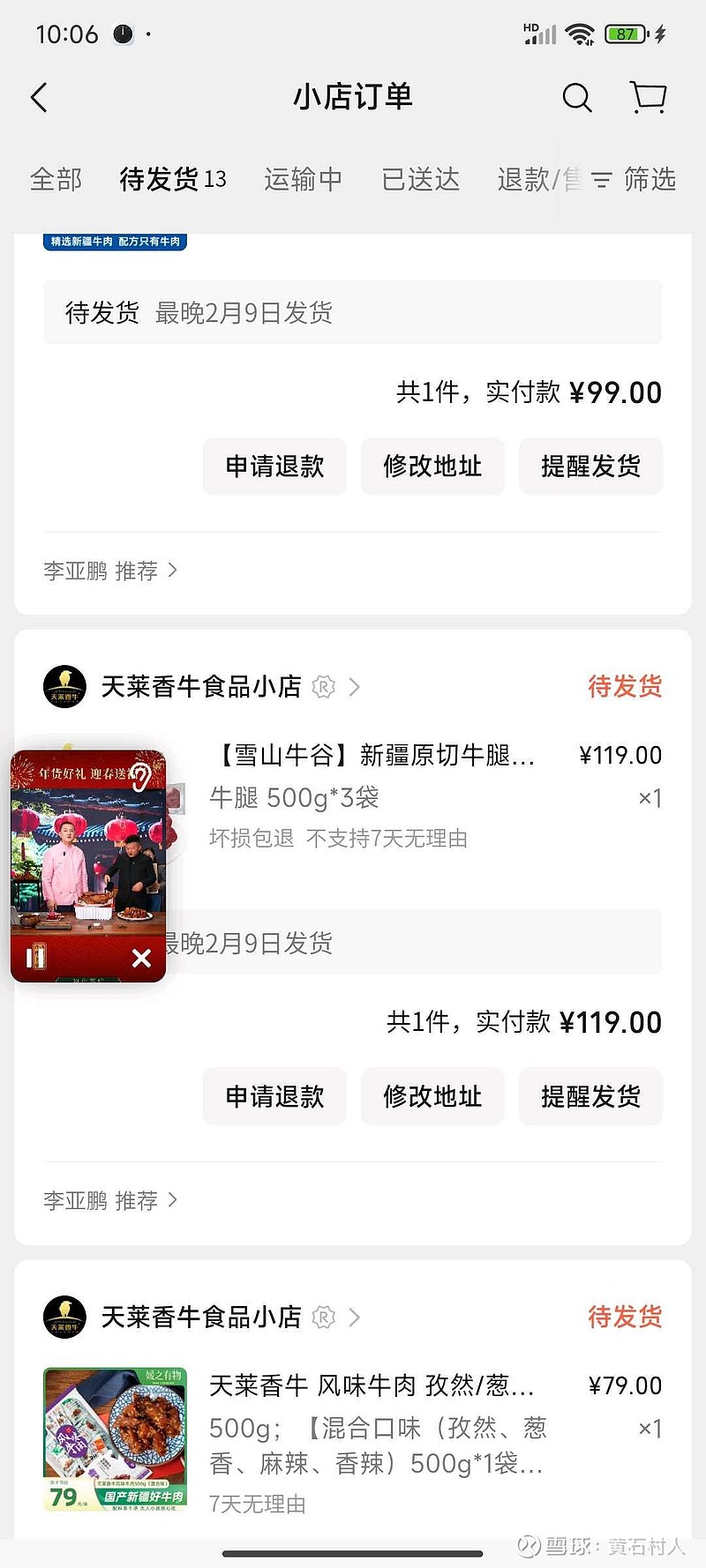Open the shopping cart icon
This screenshot has height=1568, width=706.
point(648,98)
